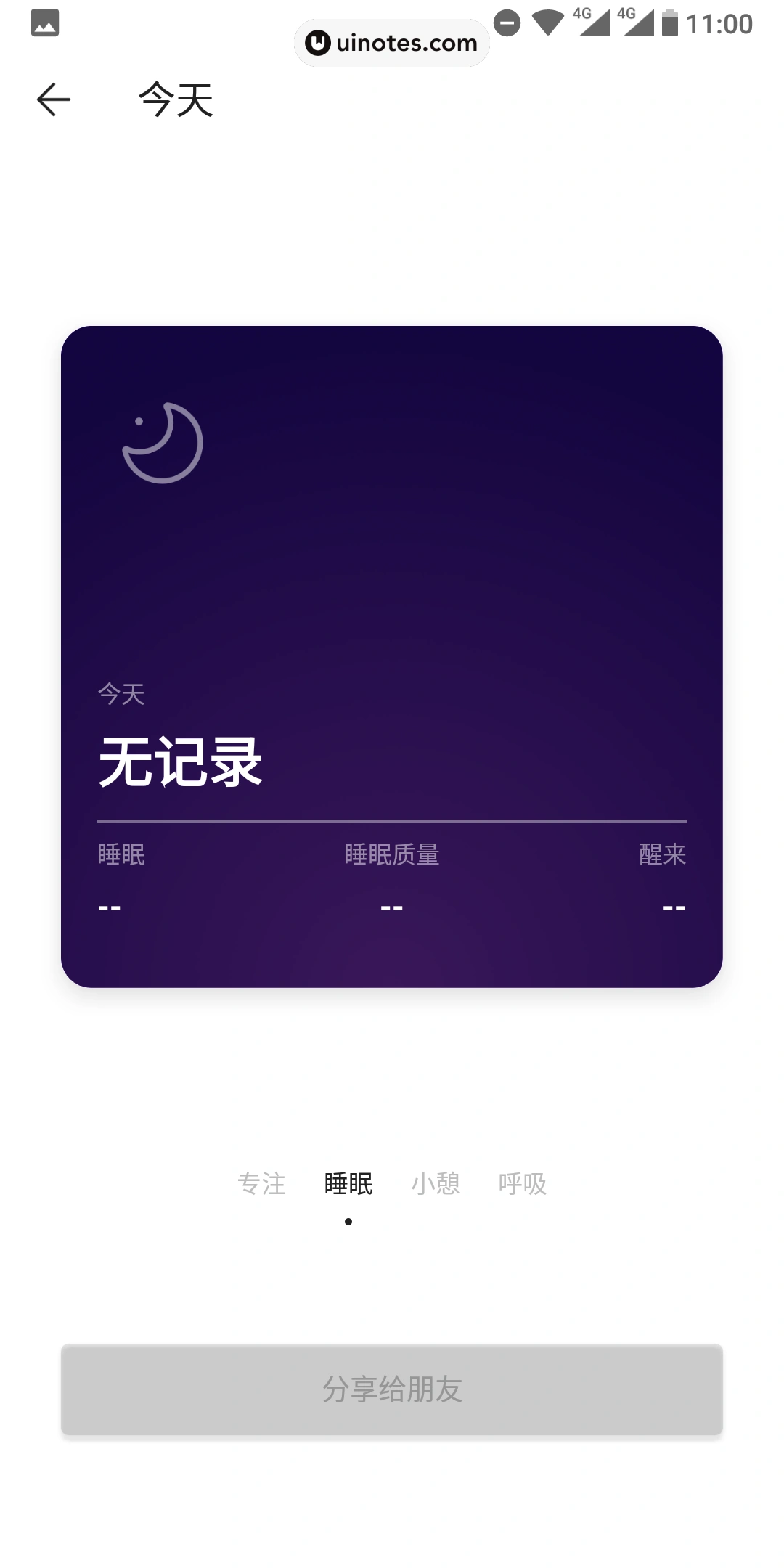Switch to the 专注 tab
Image resolution: width=784 pixels, height=1568 pixels.
point(263,1182)
